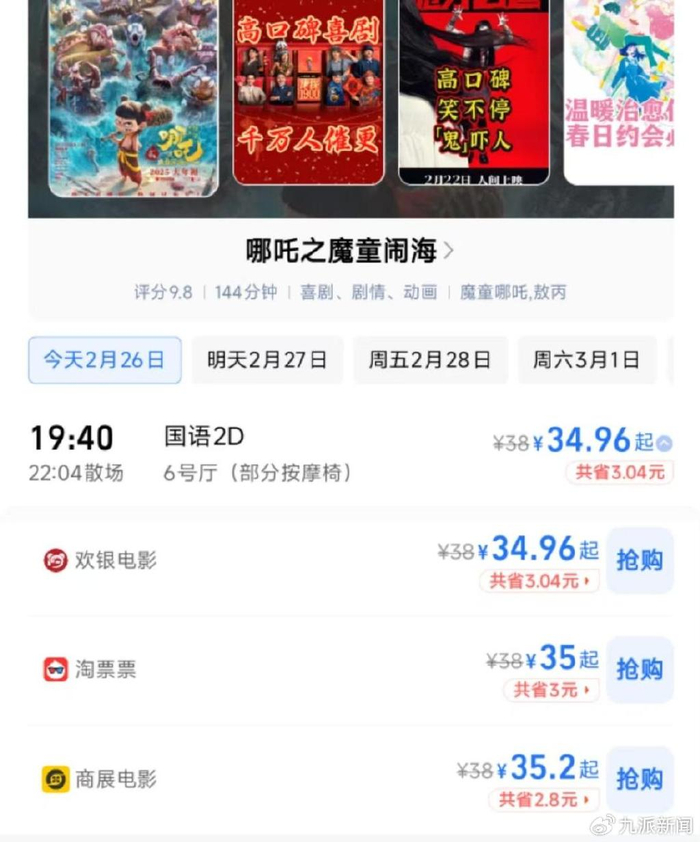Select the 高口碑喜剧 movie poster

[308, 92]
